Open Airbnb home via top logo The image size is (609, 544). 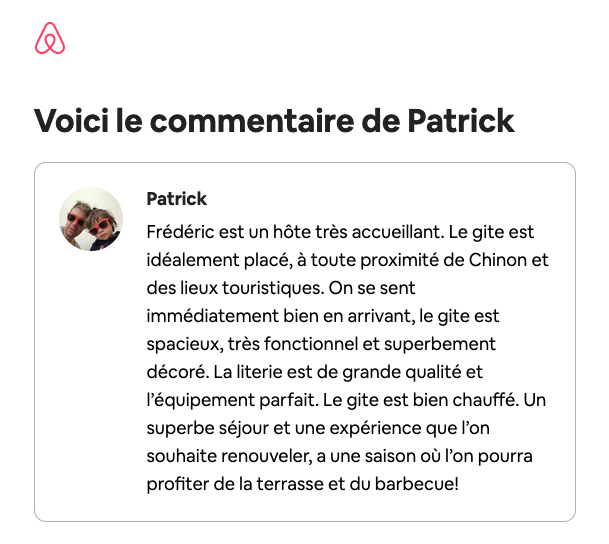pos(50,39)
